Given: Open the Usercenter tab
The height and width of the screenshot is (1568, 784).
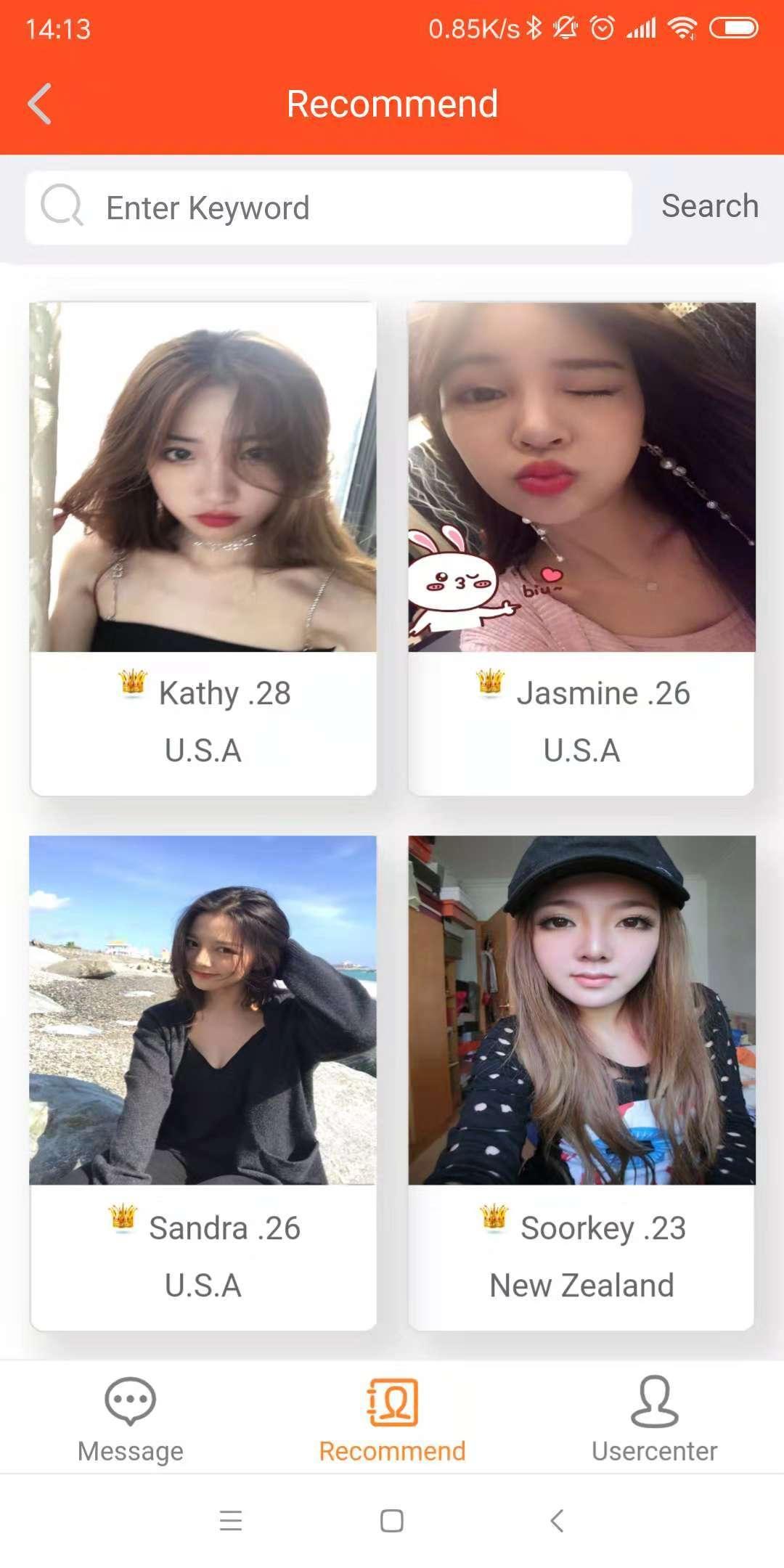Looking at the screenshot, I should 654,1419.
